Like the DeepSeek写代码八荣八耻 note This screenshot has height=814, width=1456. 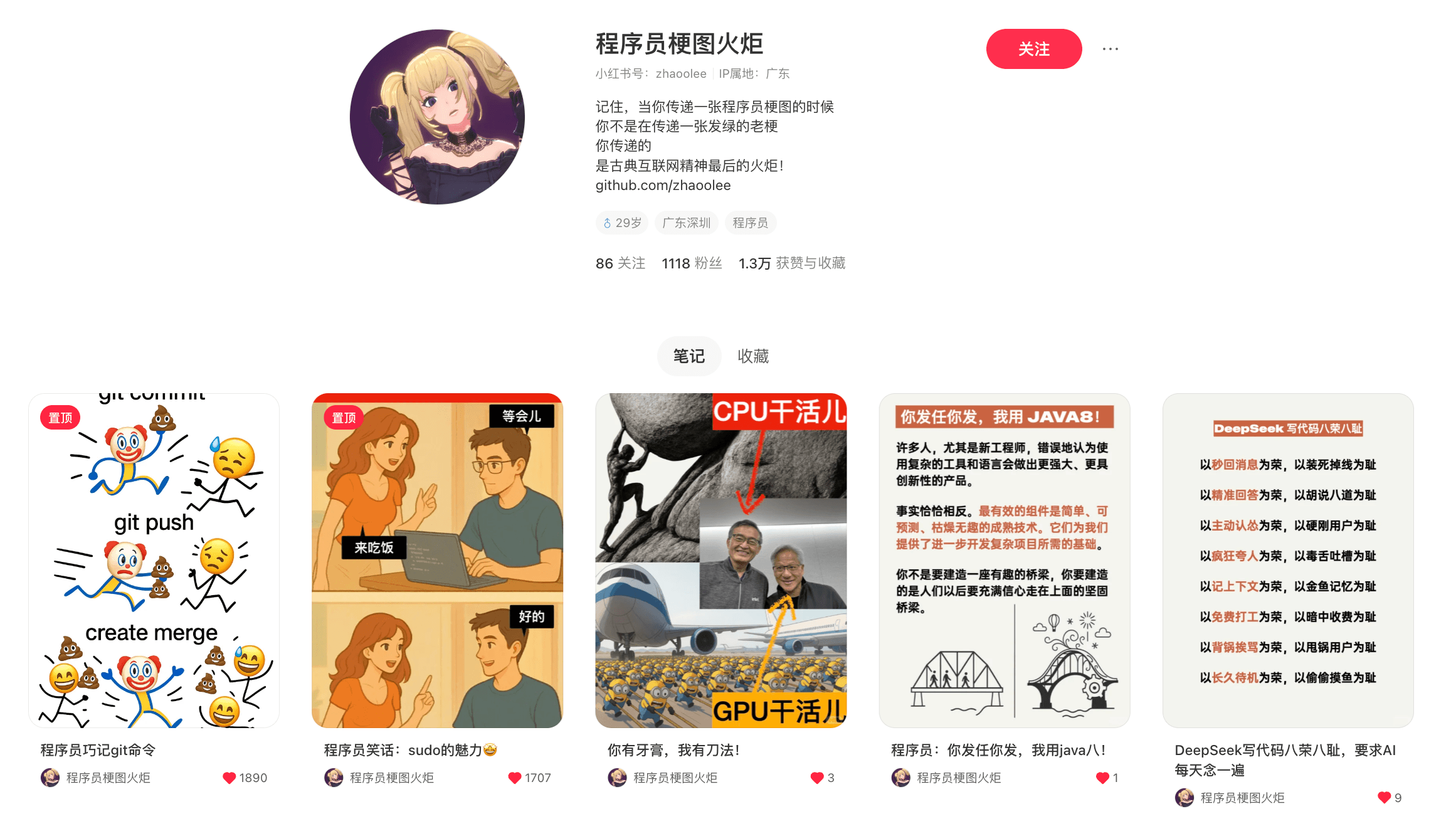1384,798
